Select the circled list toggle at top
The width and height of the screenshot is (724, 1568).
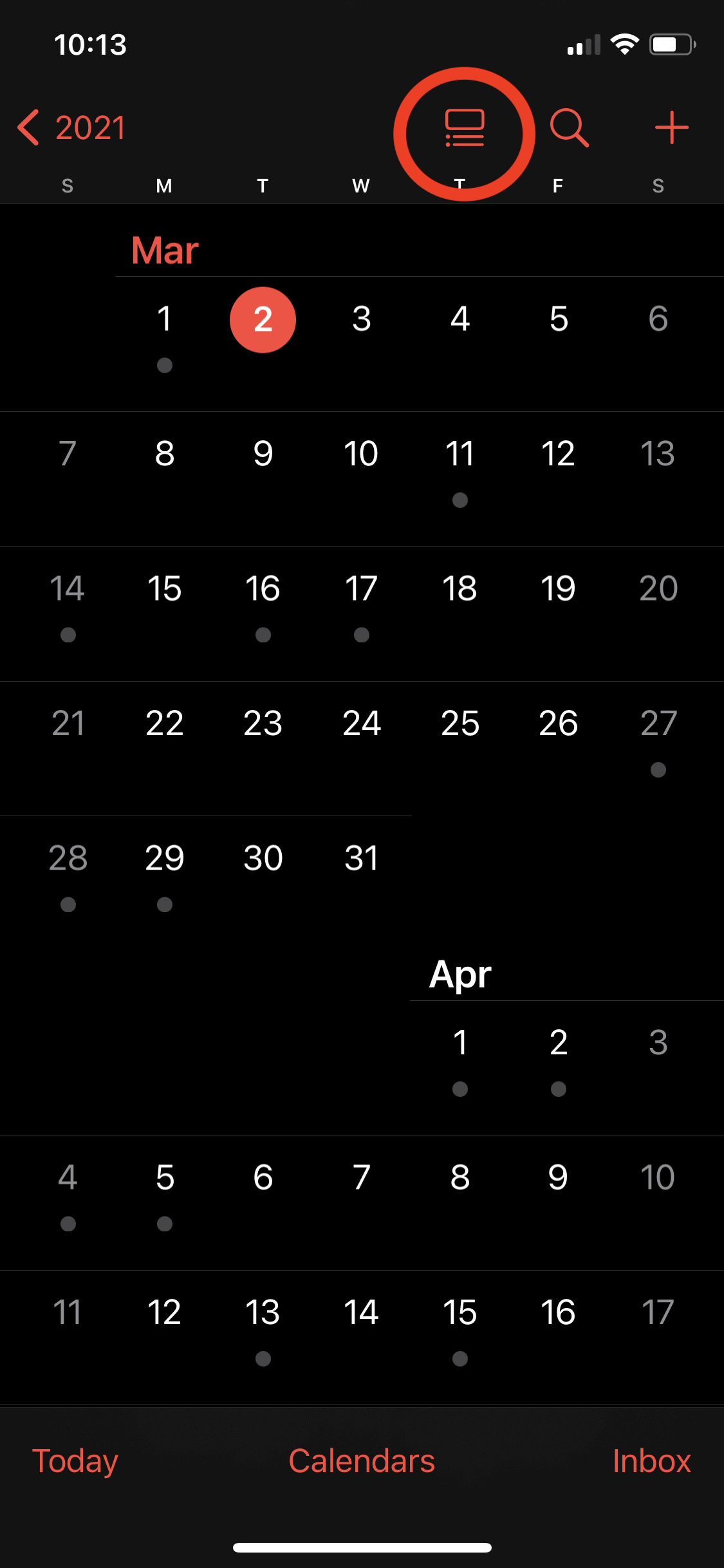coord(465,127)
